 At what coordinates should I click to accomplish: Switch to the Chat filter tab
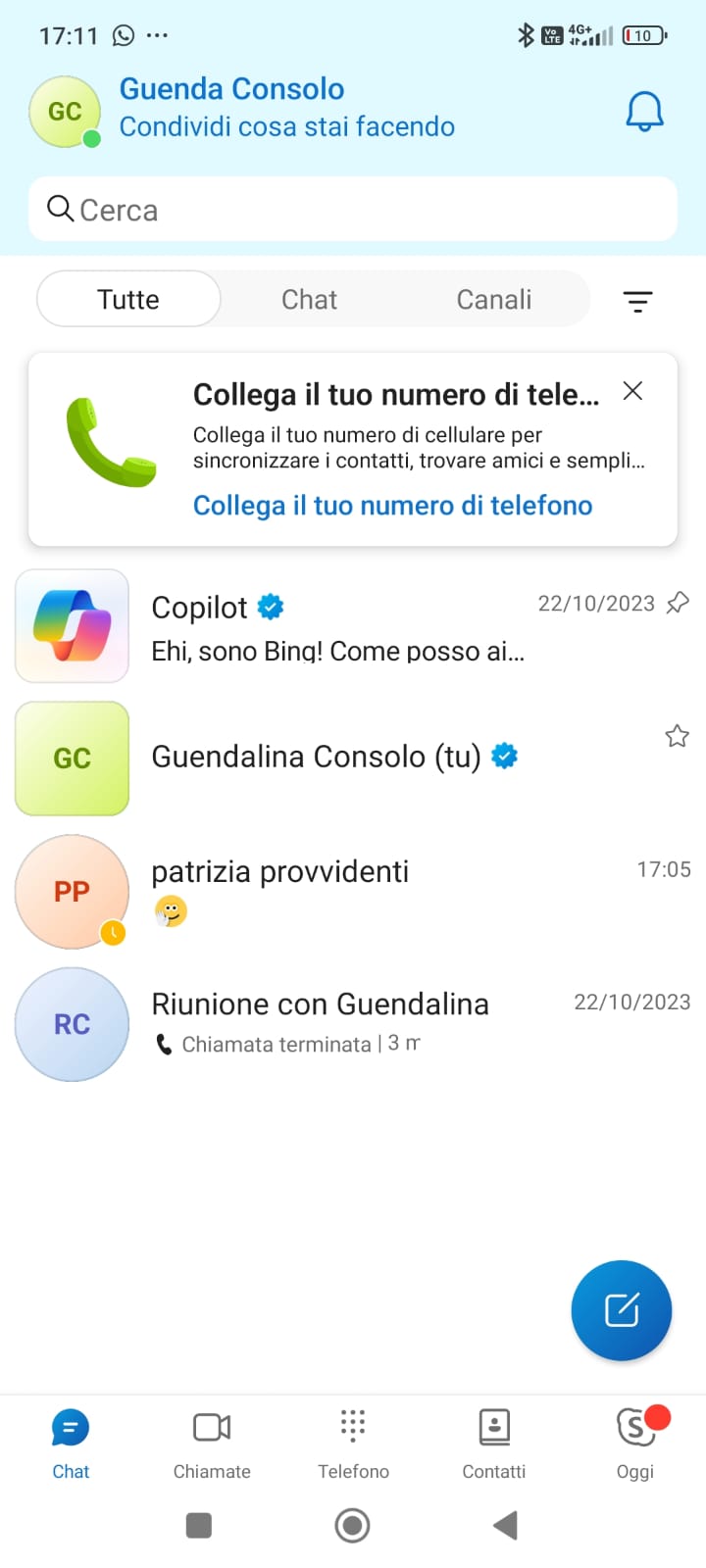tap(309, 299)
